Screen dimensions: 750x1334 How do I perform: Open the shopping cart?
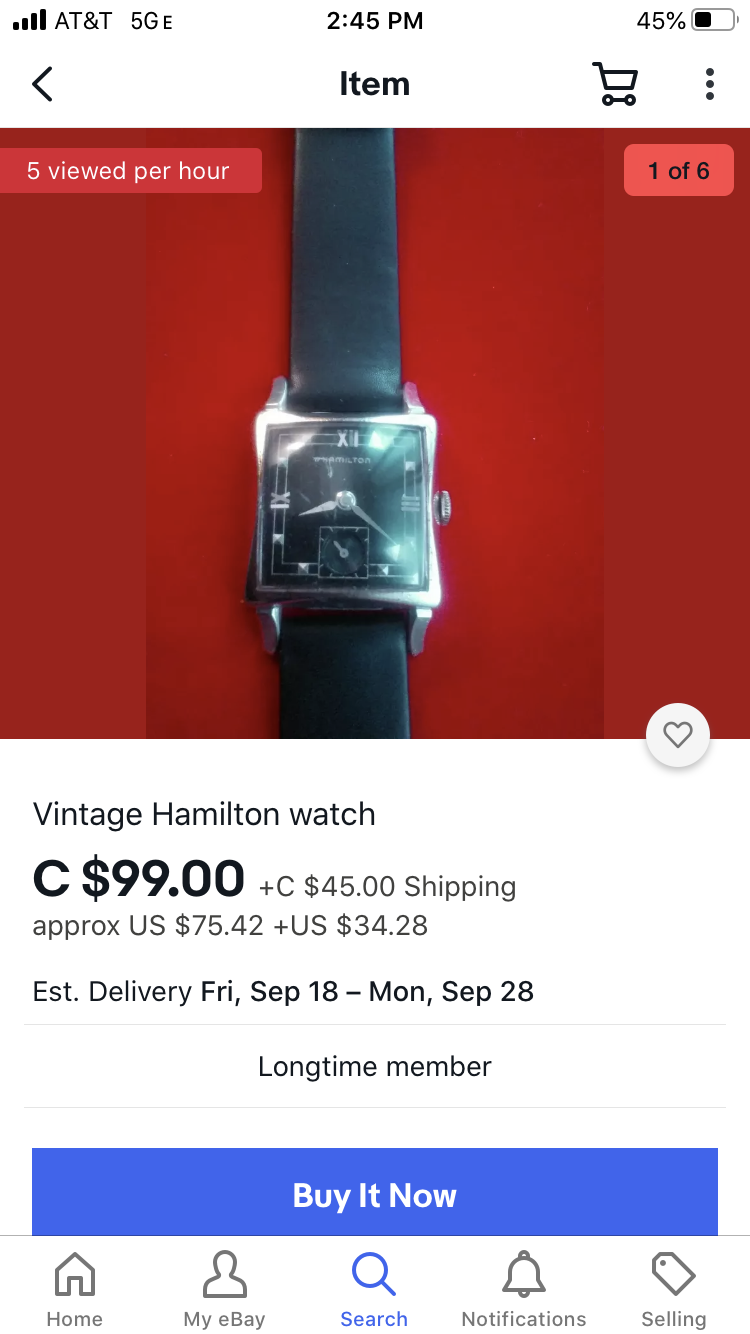tap(615, 84)
